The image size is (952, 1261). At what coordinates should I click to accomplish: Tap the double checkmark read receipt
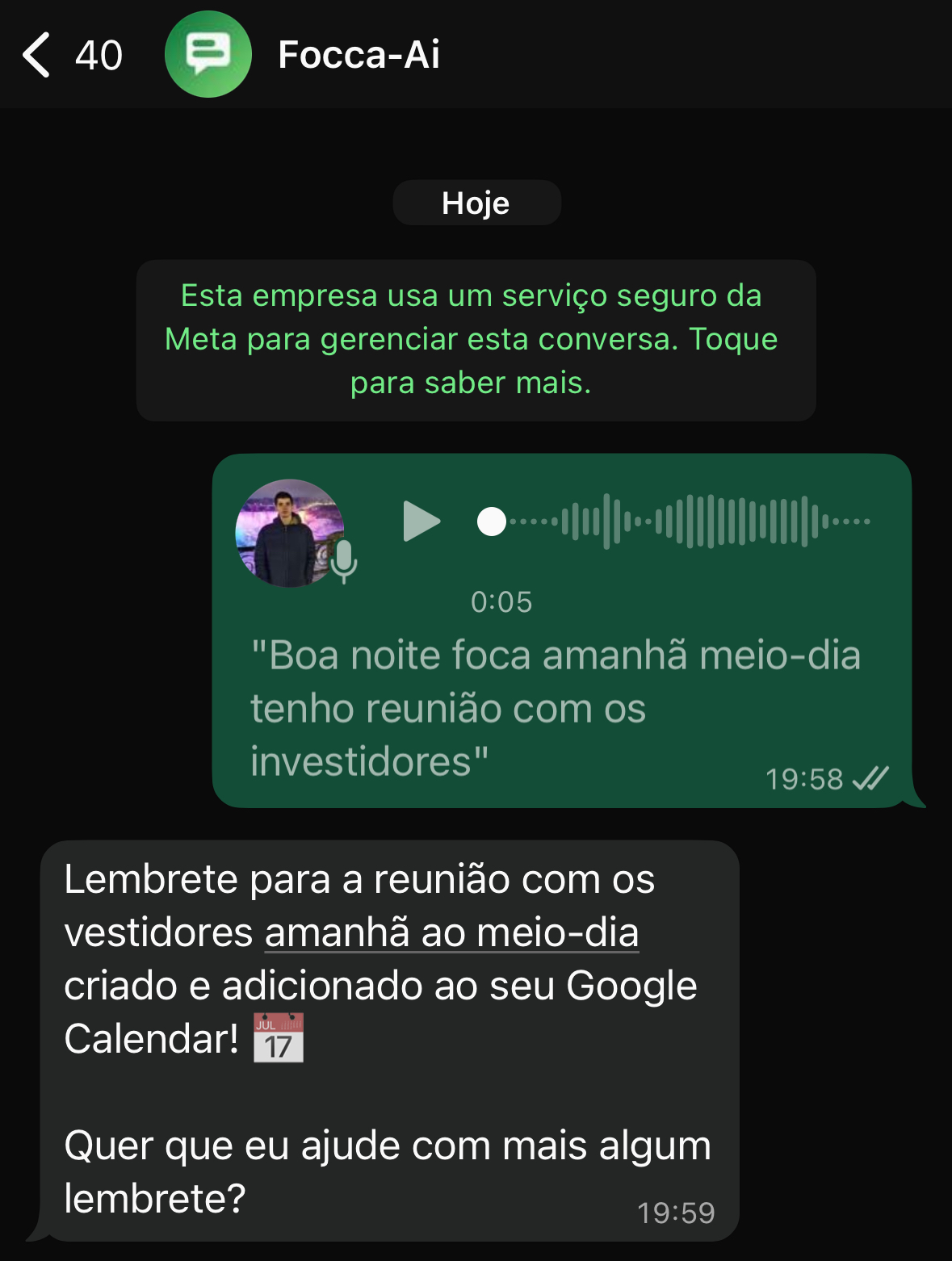(x=870, y=777)
